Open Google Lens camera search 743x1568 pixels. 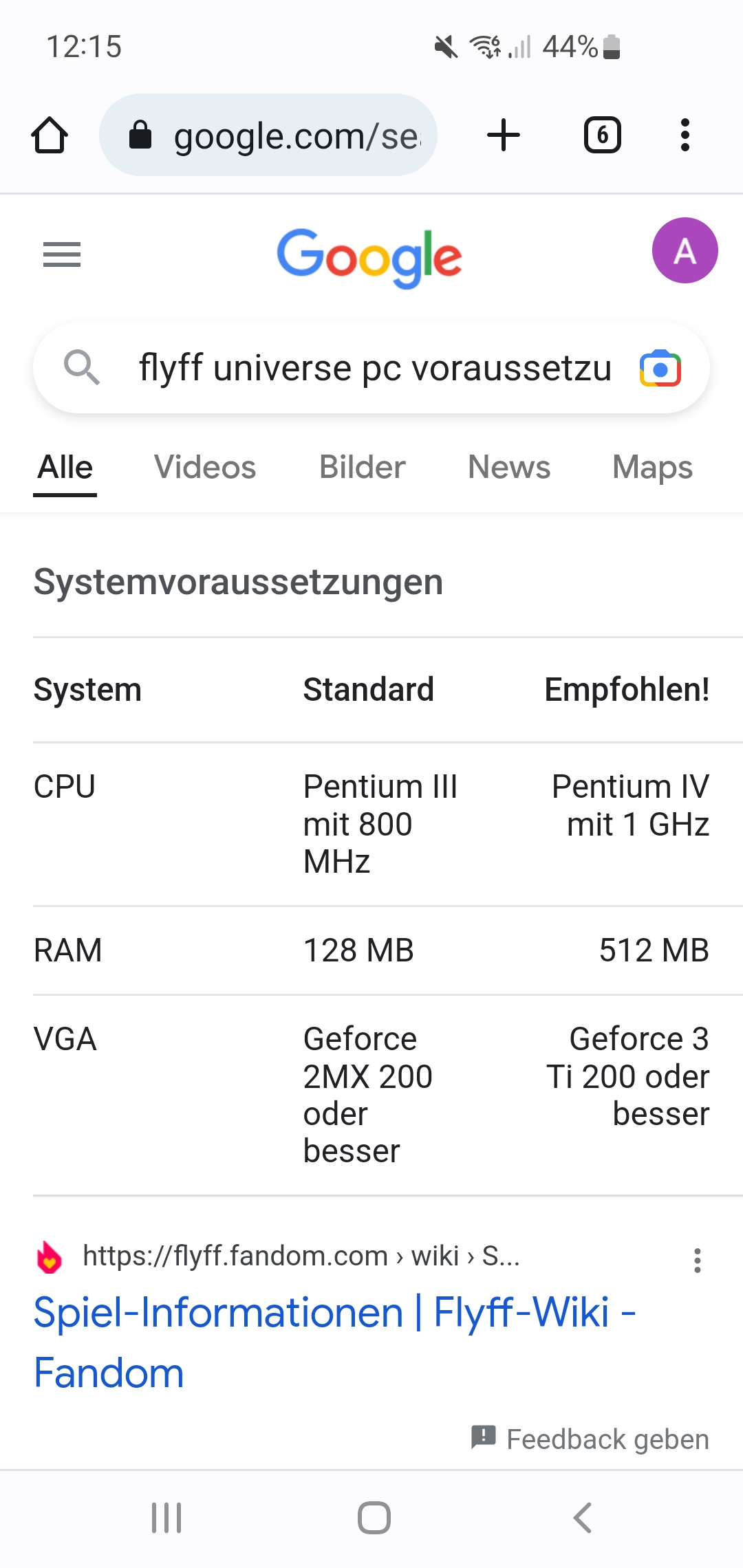tap(660, 369)
